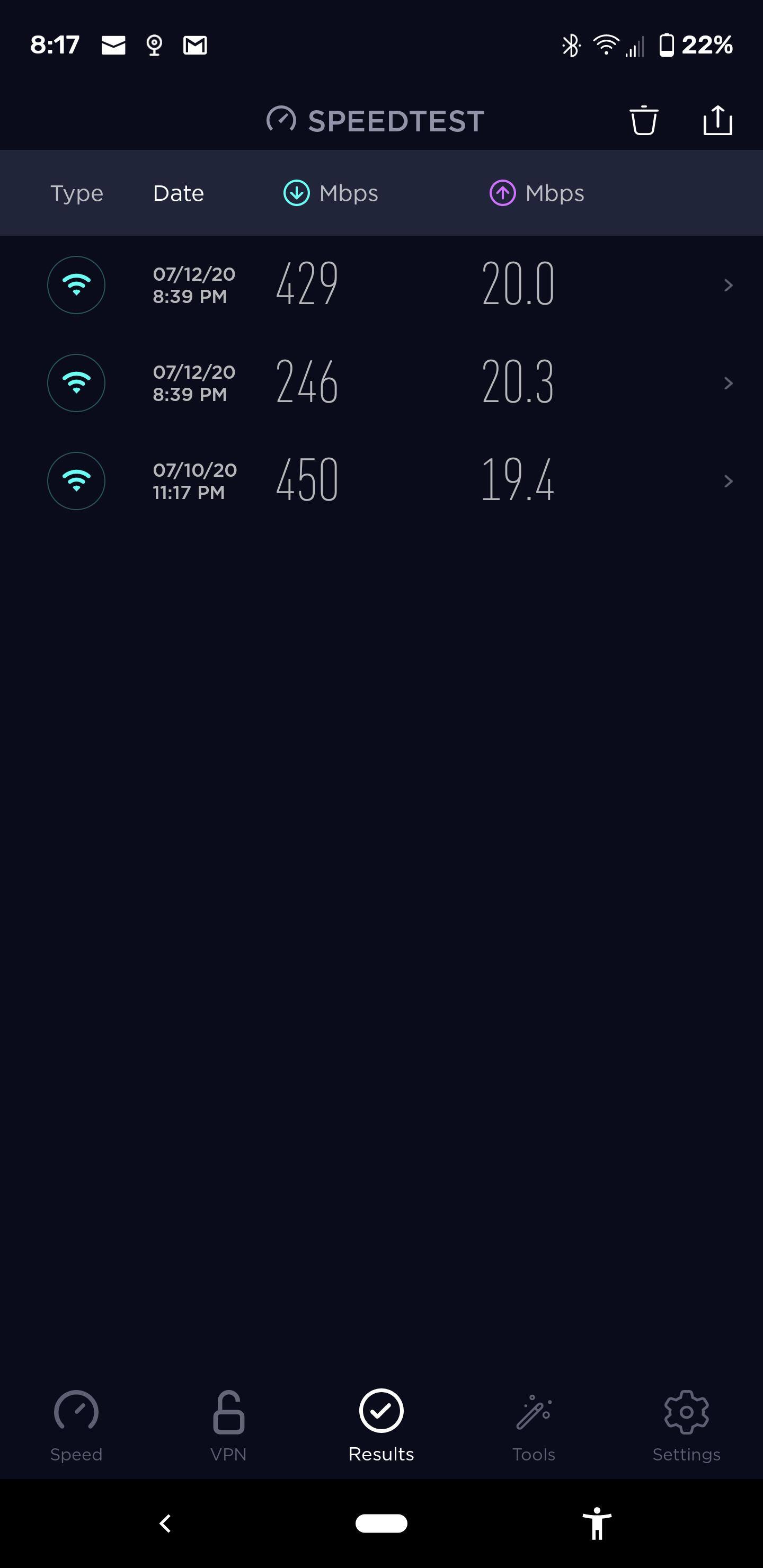Sort results by Date column
The height and width of the screenshot is (1568, 763).
pyautogui.click(x=179, y=193)
